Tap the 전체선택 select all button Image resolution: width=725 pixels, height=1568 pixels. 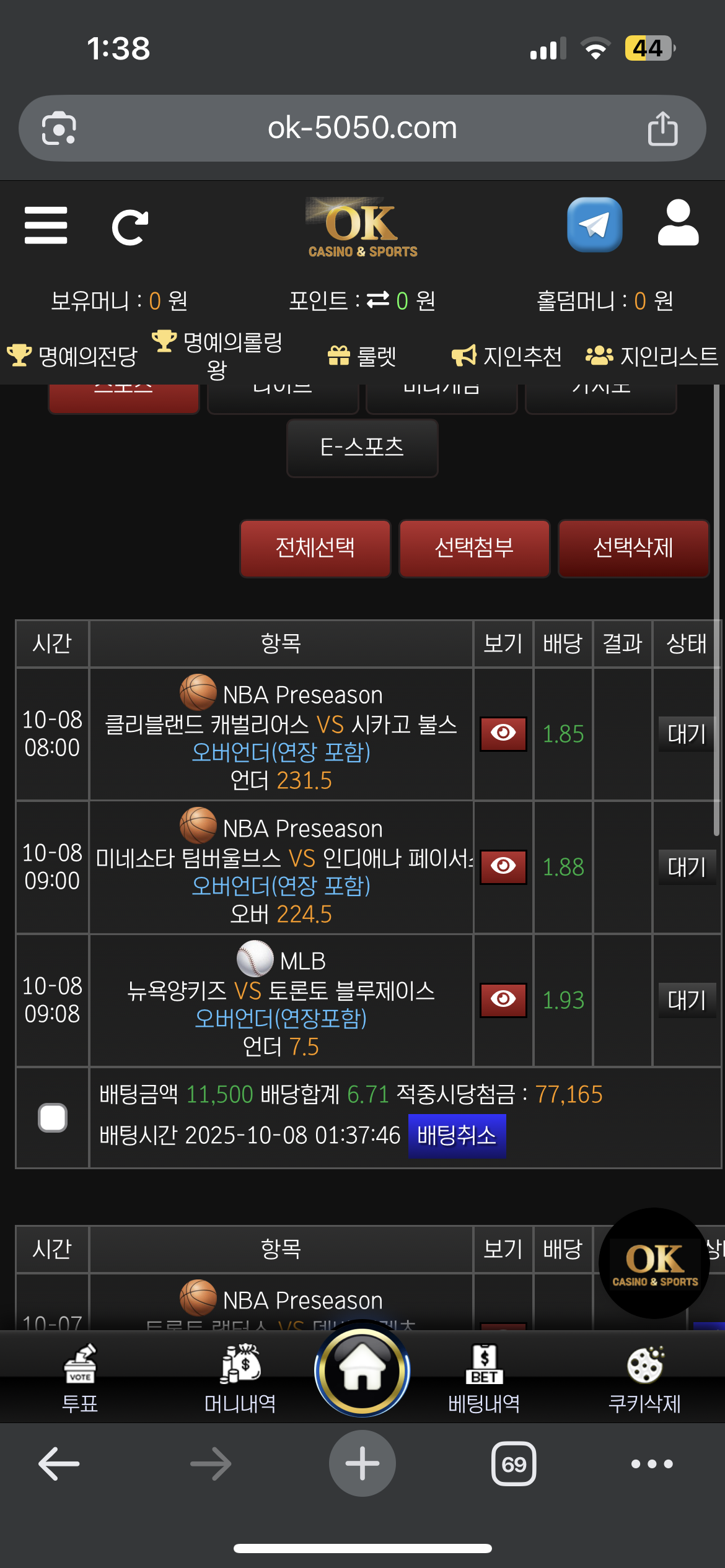(x=315, y=548)
